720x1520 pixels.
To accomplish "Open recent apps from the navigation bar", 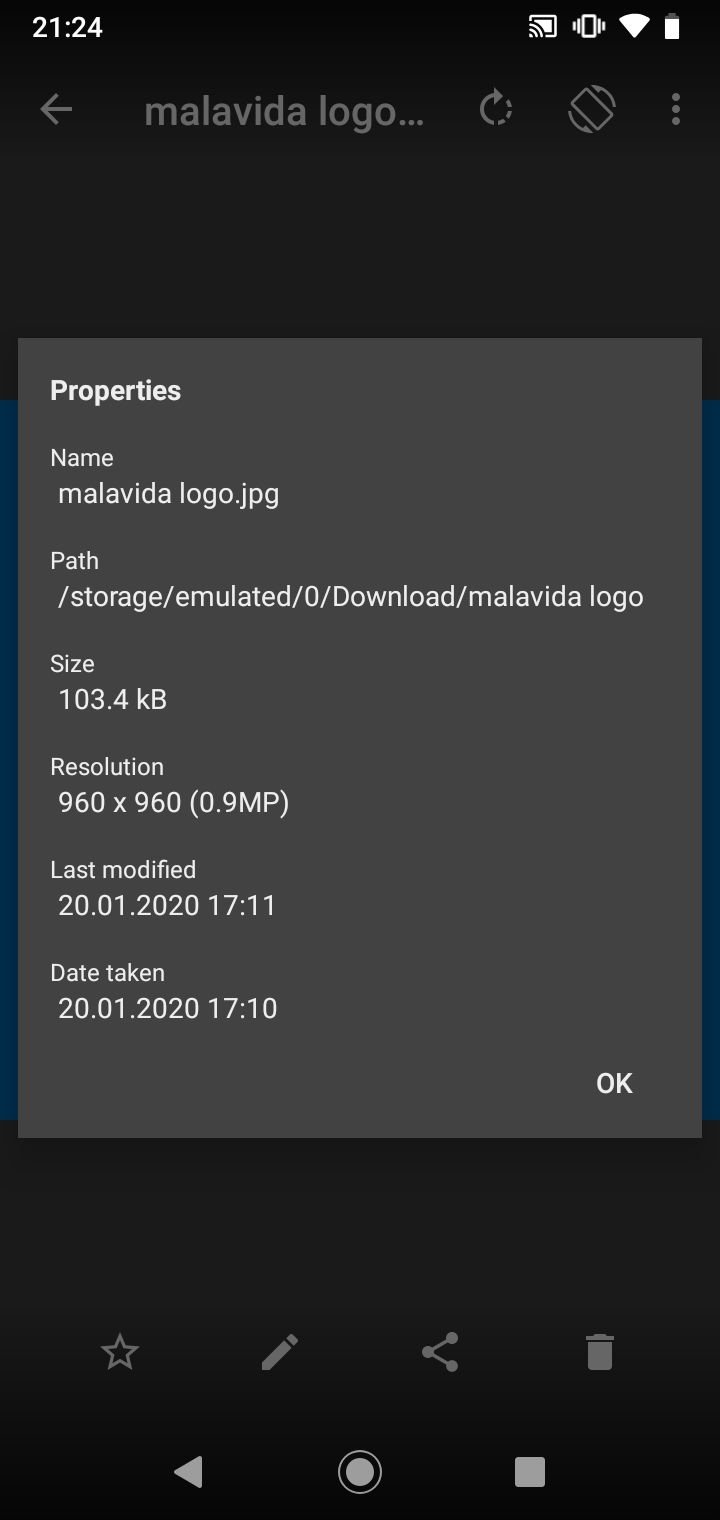I will (x=529, y=1471).
